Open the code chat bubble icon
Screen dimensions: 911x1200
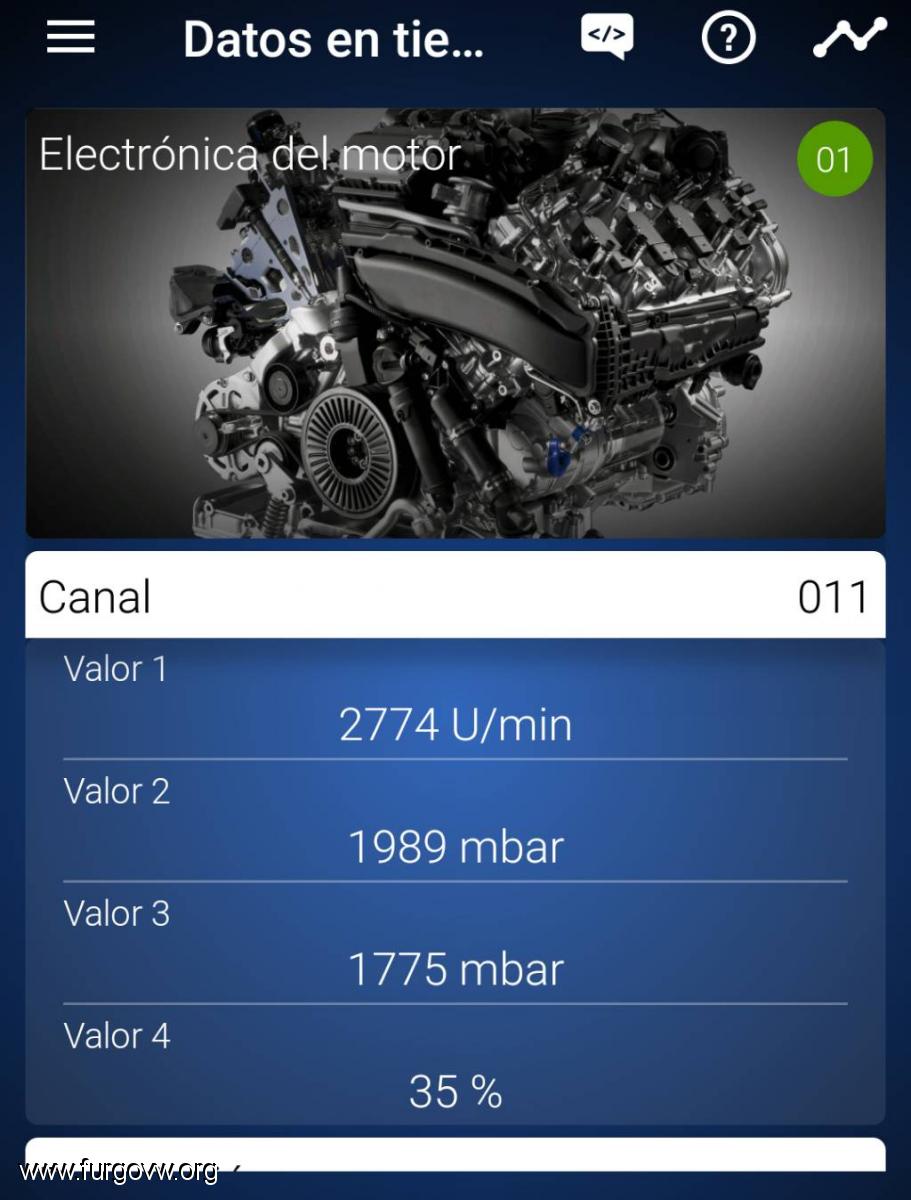(x=607, y=37)
